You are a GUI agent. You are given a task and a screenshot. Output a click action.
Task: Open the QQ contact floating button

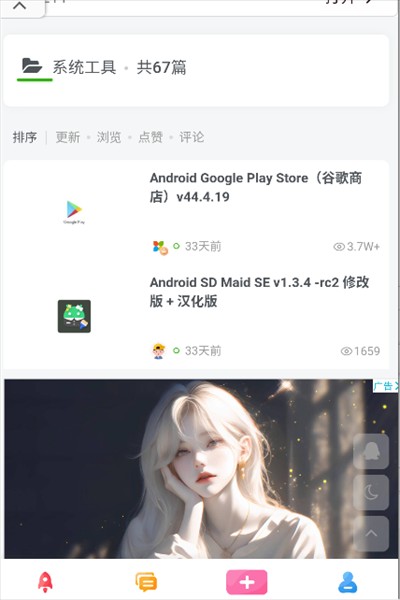[x=371, y=452]
